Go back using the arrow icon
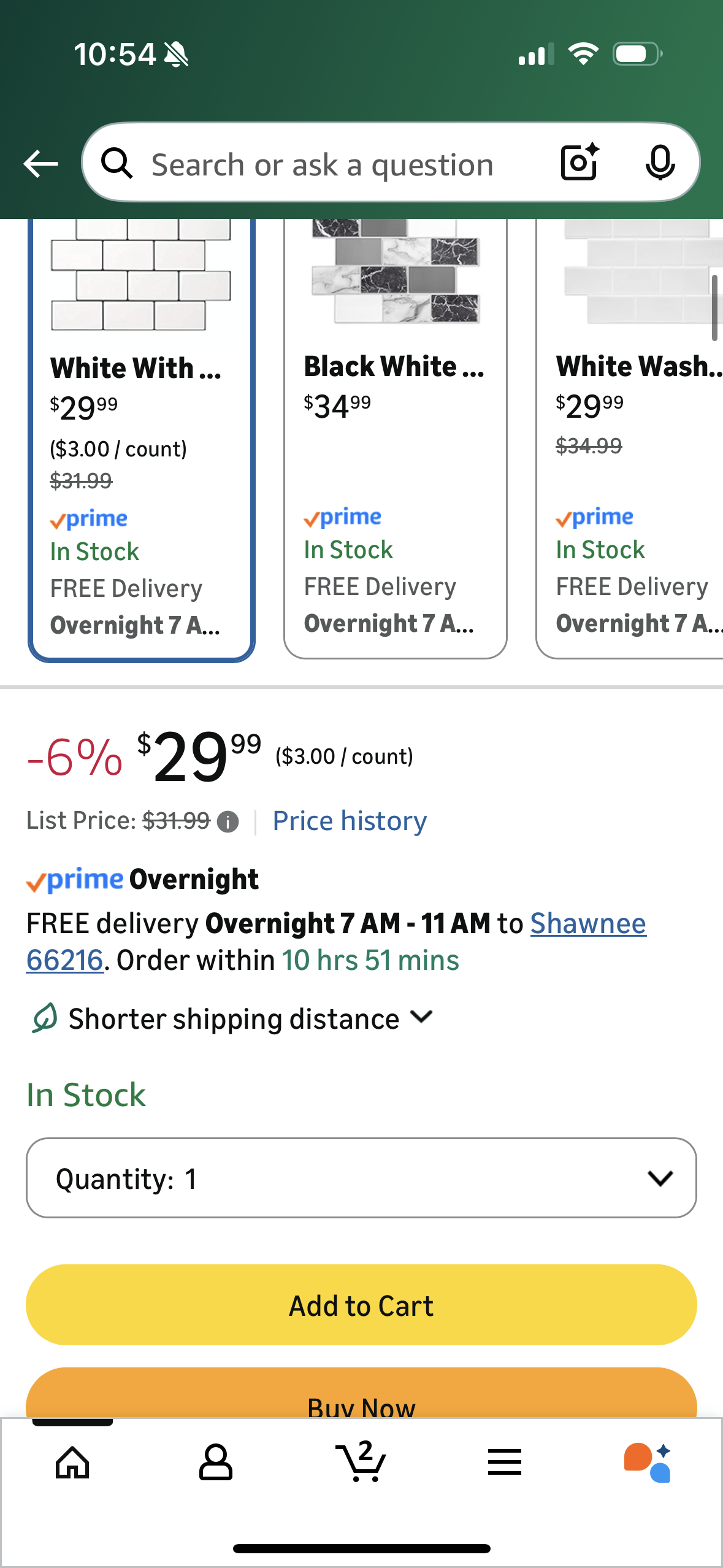 point(40,164)
